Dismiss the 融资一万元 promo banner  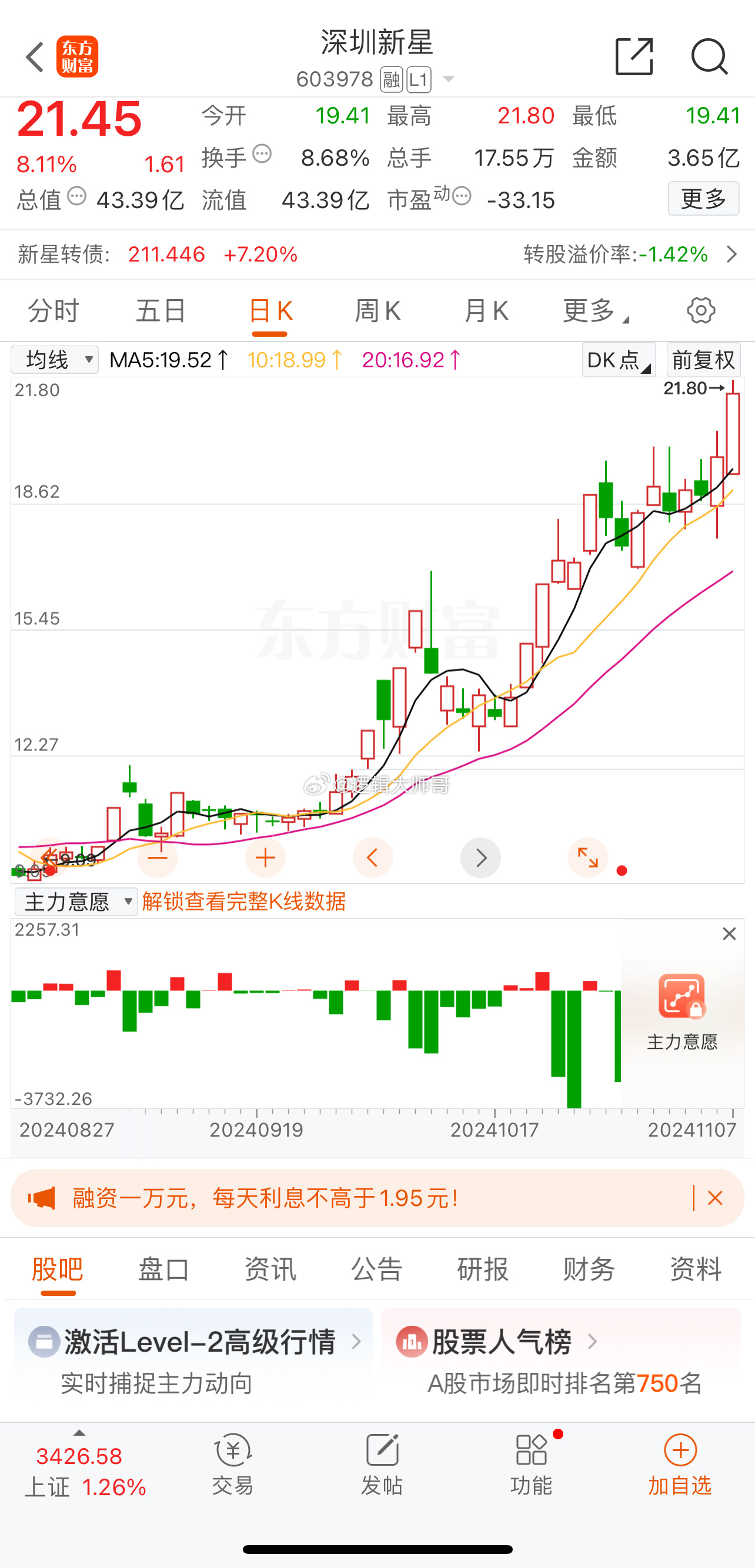(716, 1198)
